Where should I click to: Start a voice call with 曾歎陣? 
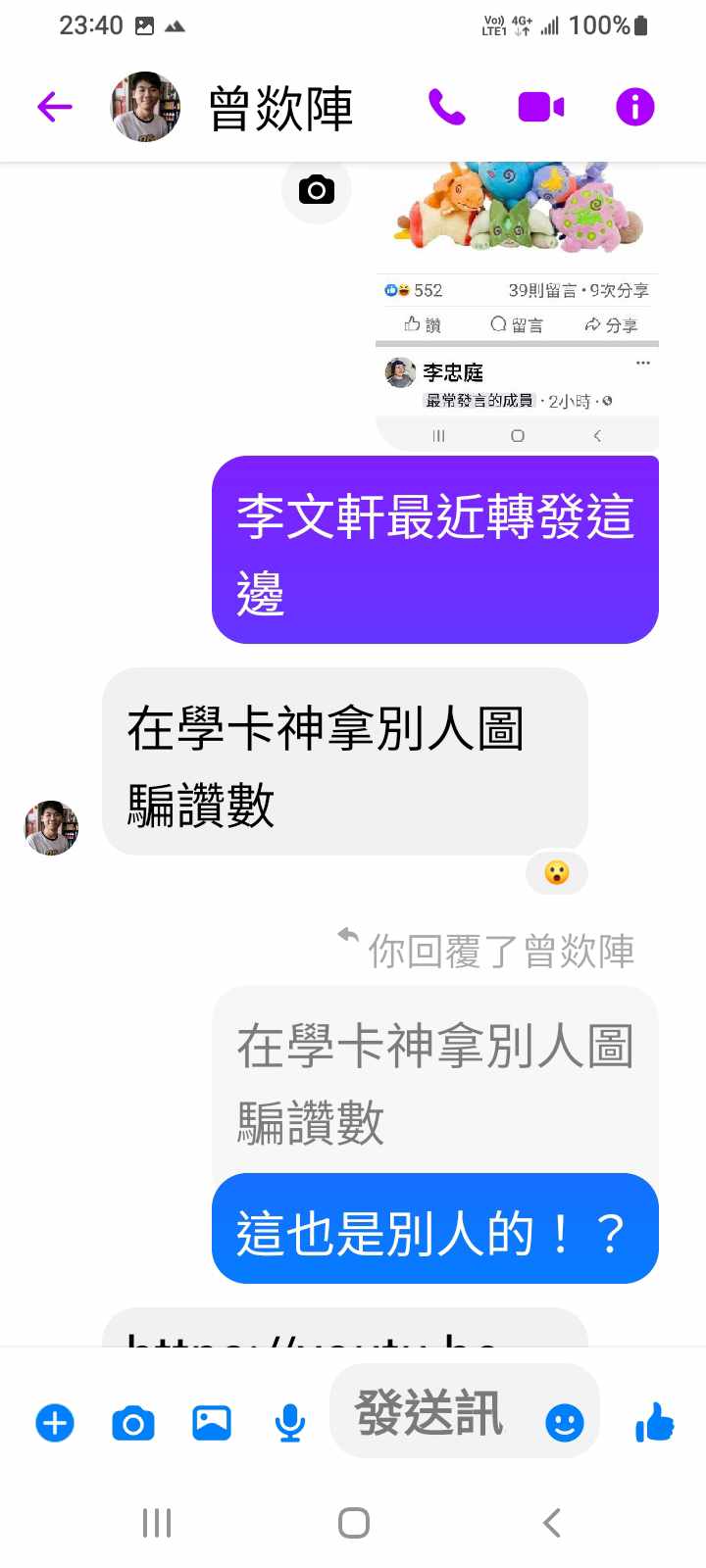[x=447, y=107]
